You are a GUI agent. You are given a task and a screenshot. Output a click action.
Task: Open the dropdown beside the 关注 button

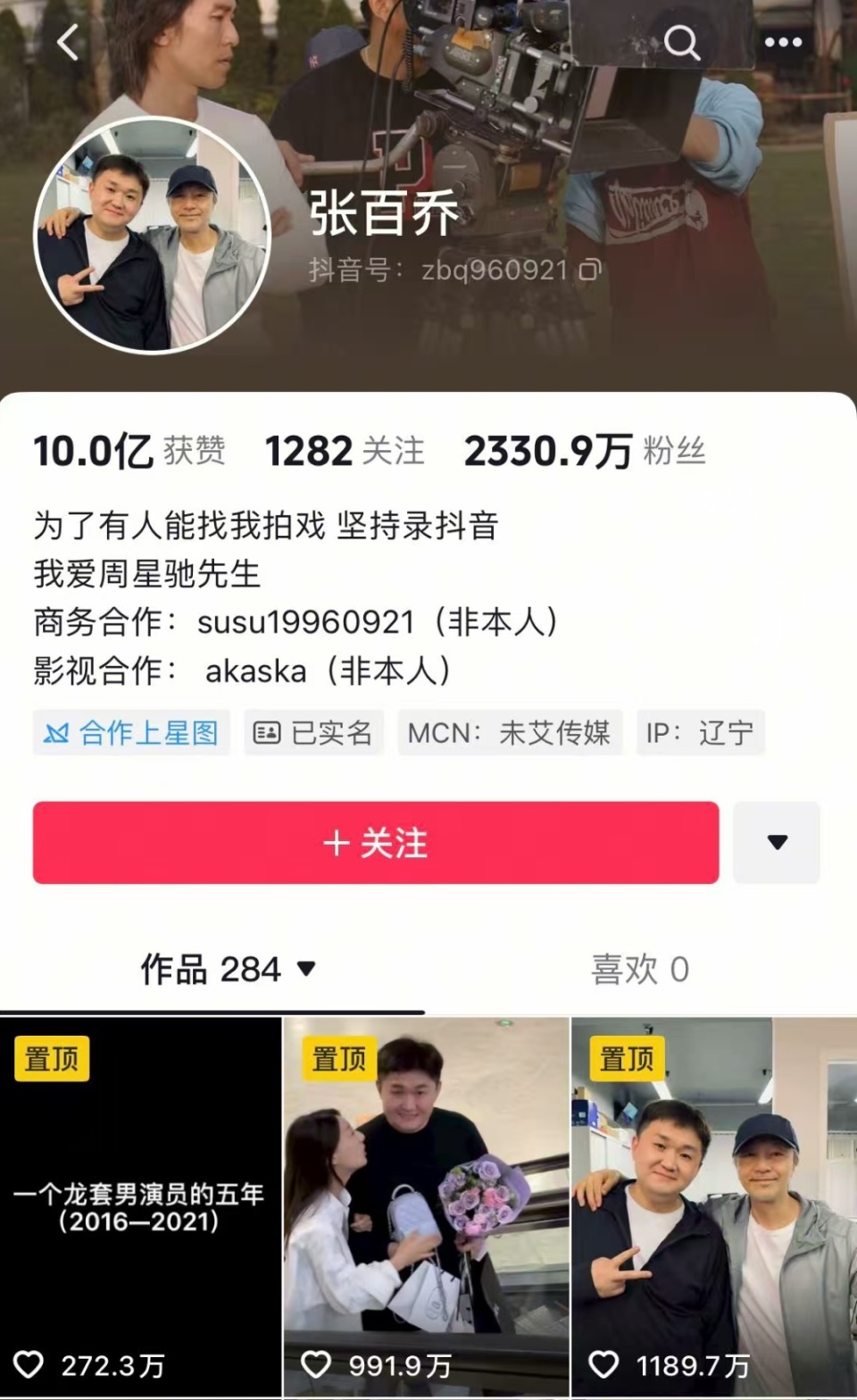776,842
